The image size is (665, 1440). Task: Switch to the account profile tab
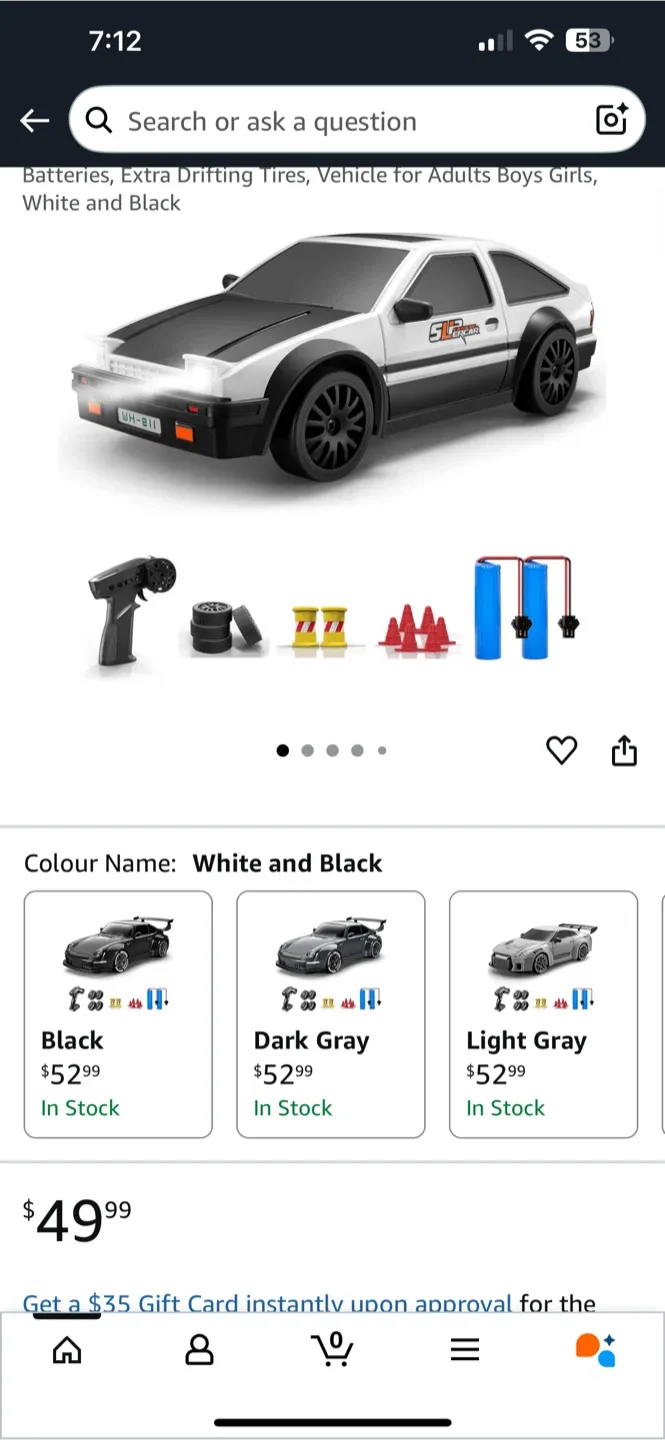[200, 1351]
